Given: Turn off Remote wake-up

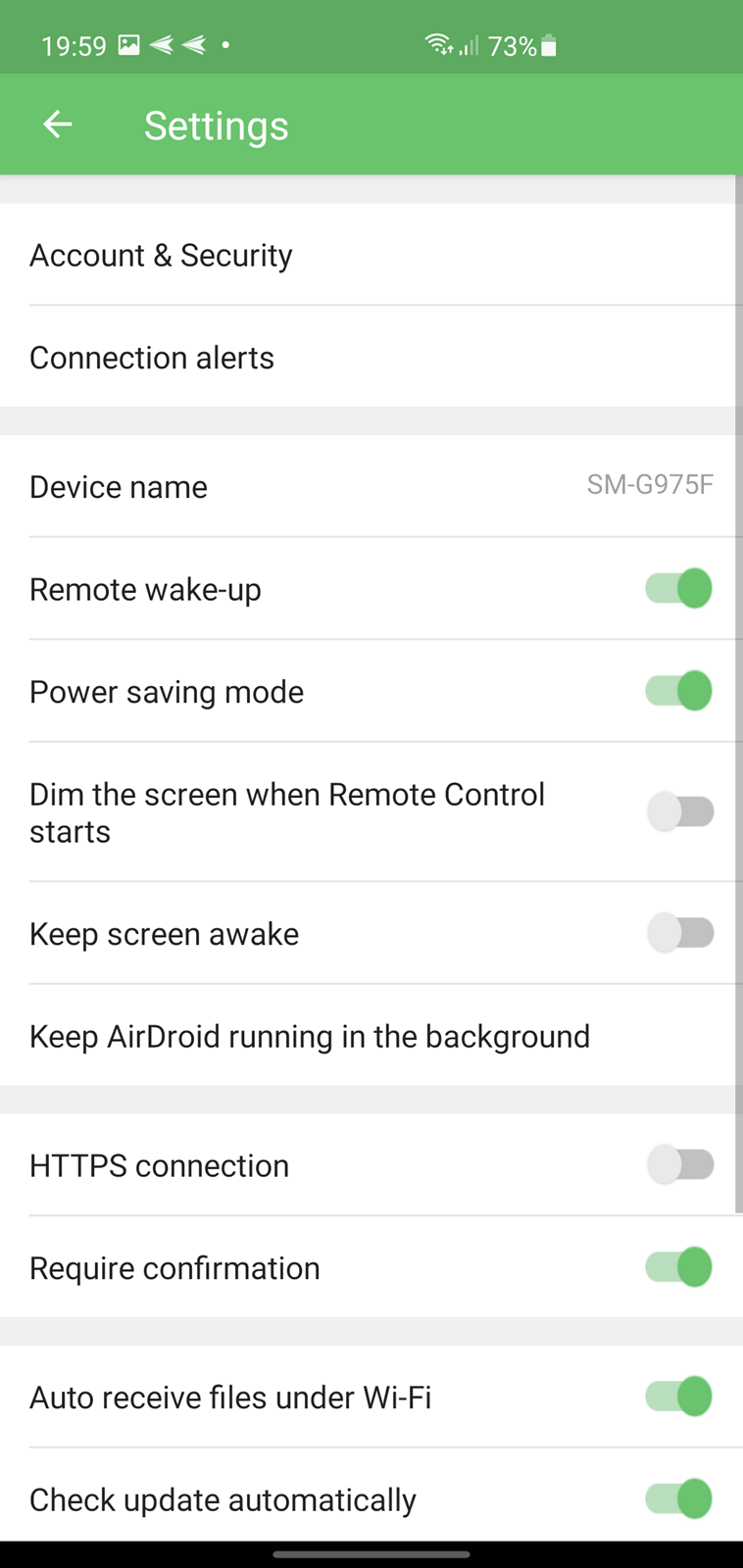Looking at the screenshot, I should coord(679,588).
